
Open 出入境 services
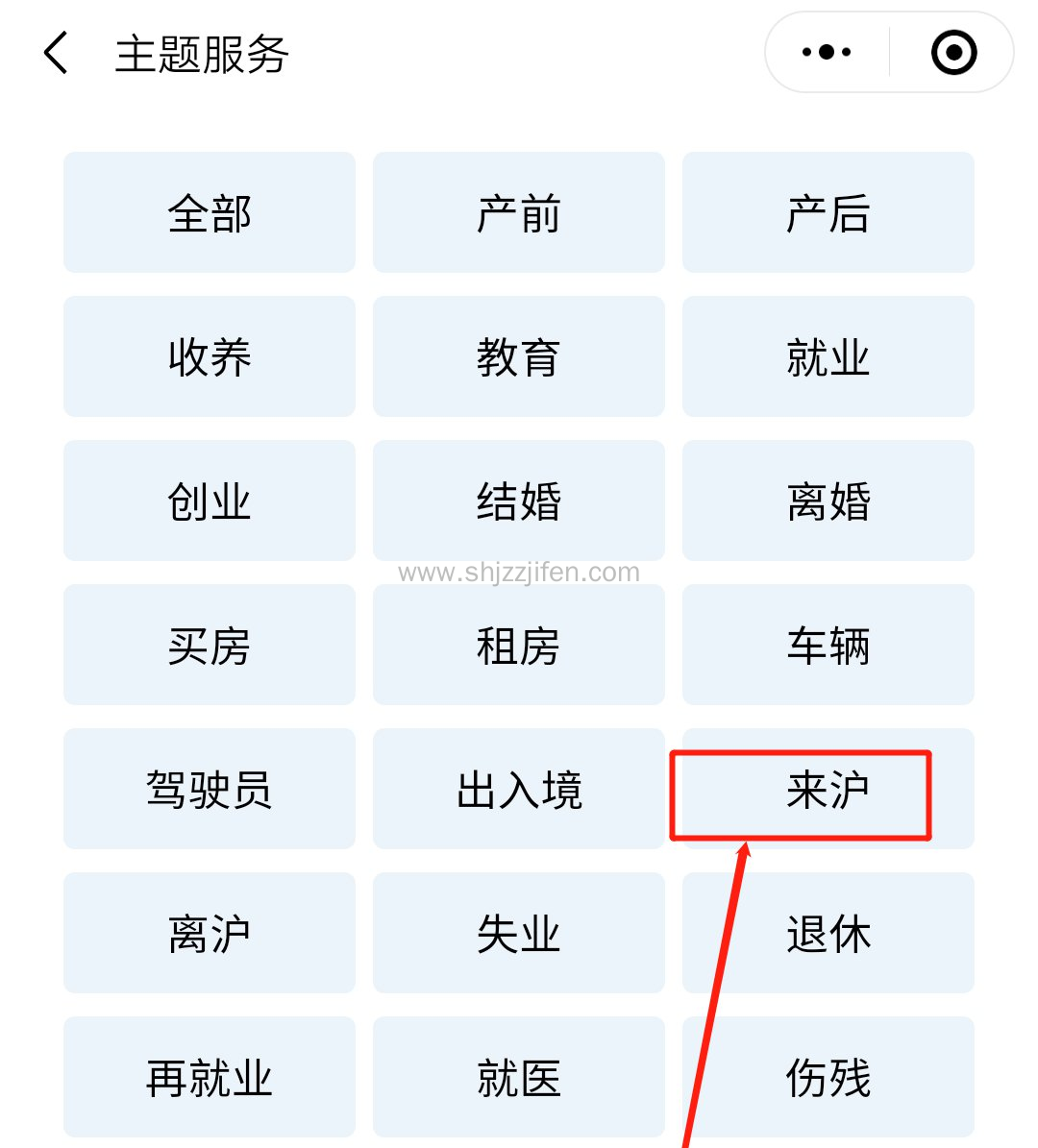coord(519,789)
